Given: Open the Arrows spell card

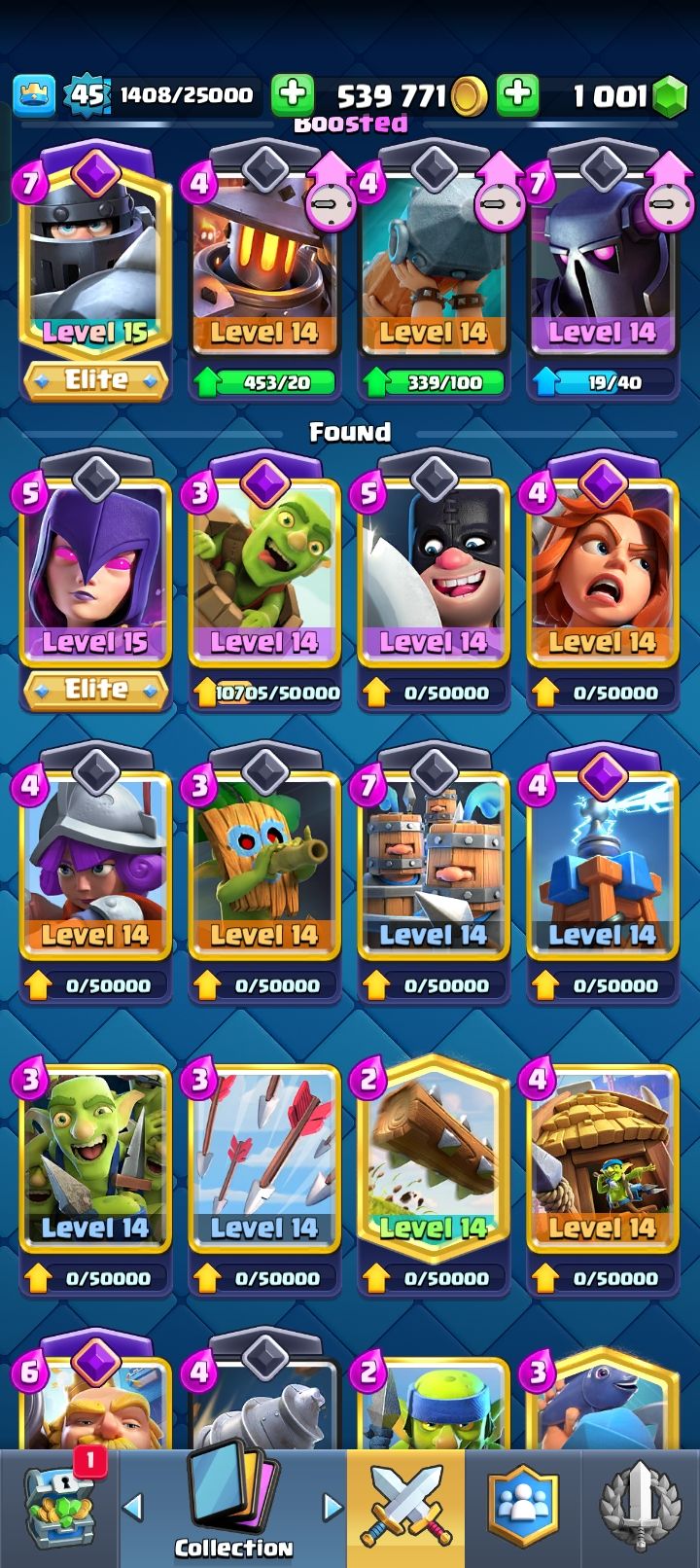Looking at the screenshot, I should 263,1158.
